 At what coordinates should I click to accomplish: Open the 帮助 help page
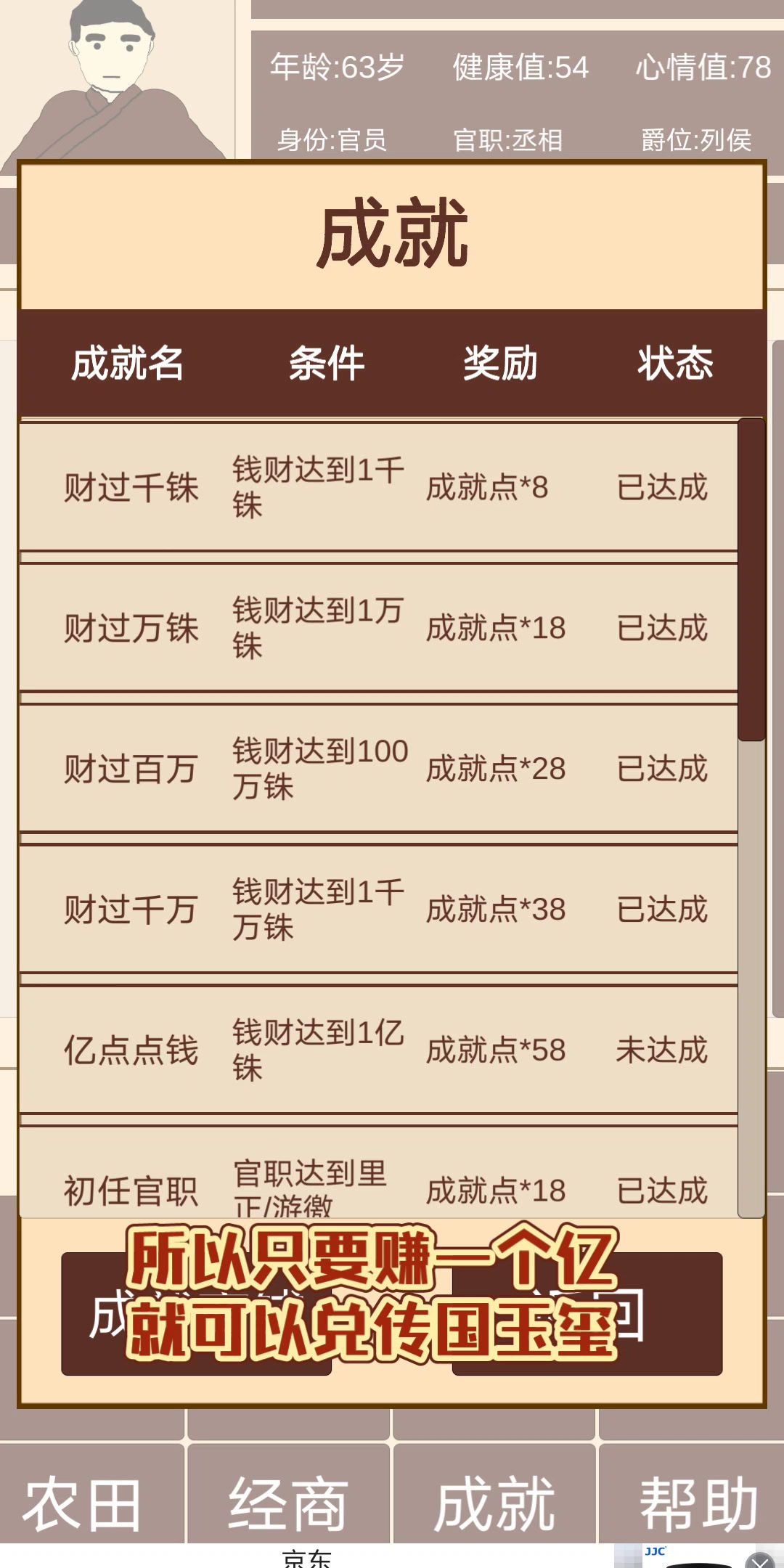pyautogui.click(x=698, y=1504)
